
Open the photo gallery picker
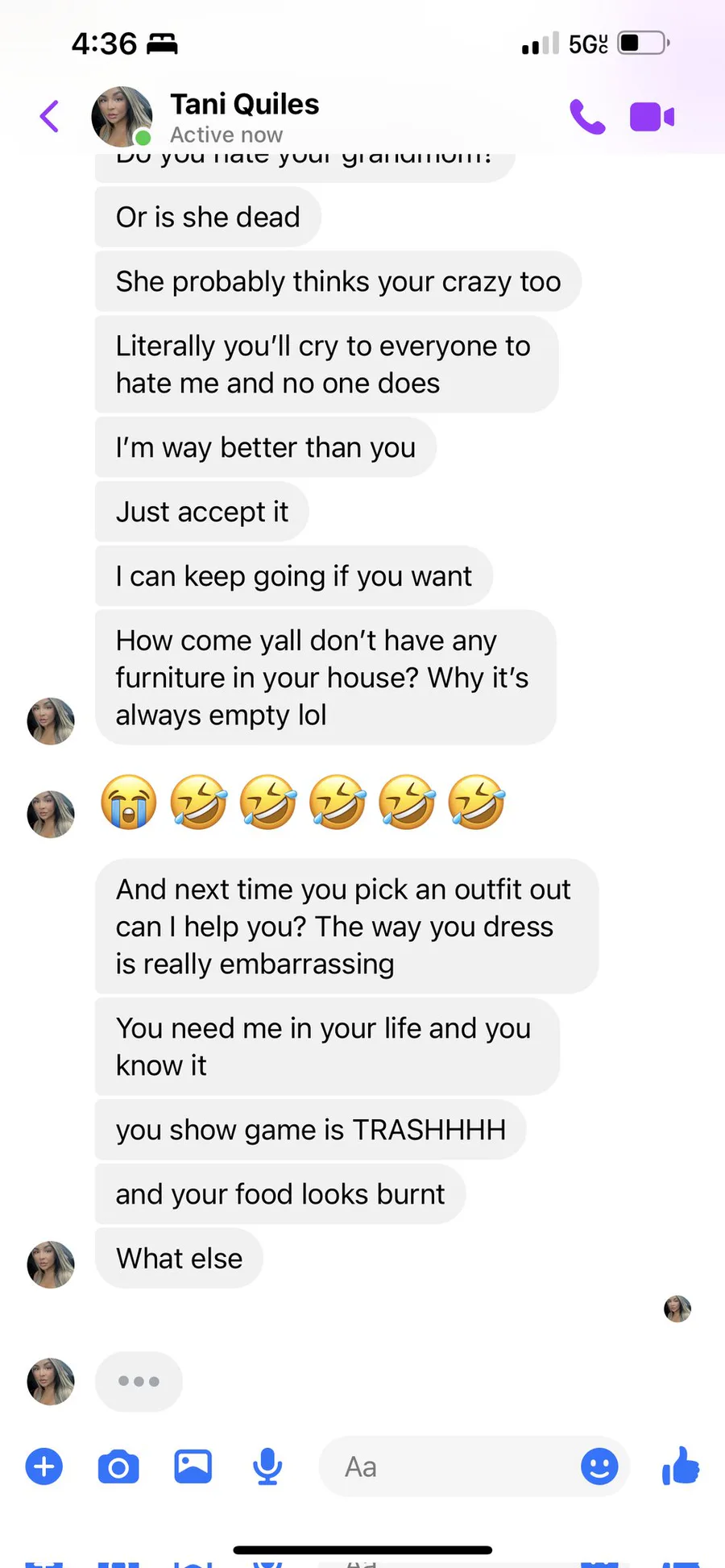point(193,1466)
